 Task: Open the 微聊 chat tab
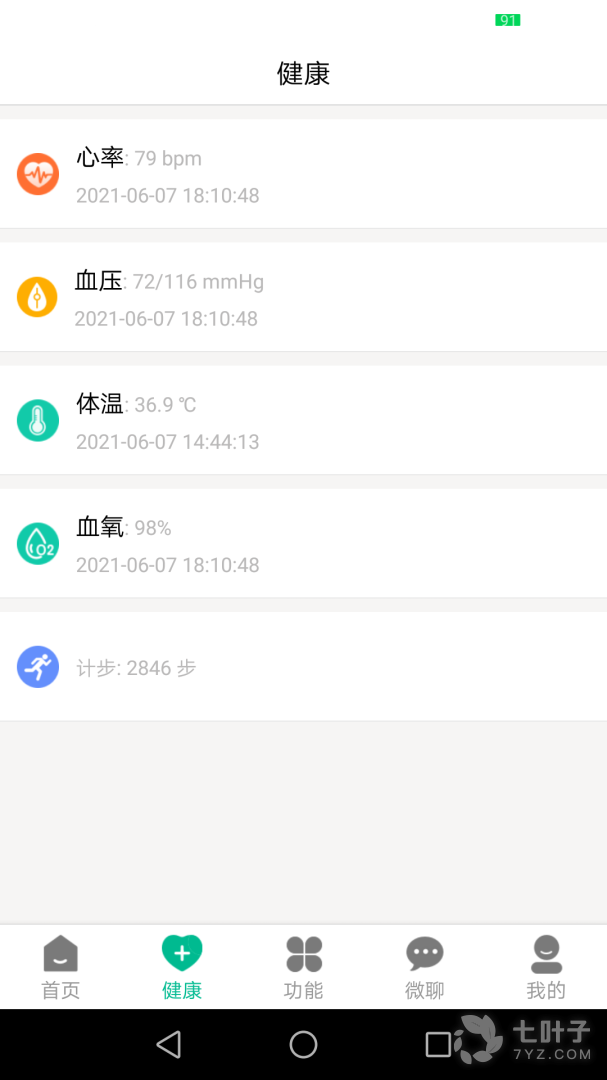click(425, 968)
